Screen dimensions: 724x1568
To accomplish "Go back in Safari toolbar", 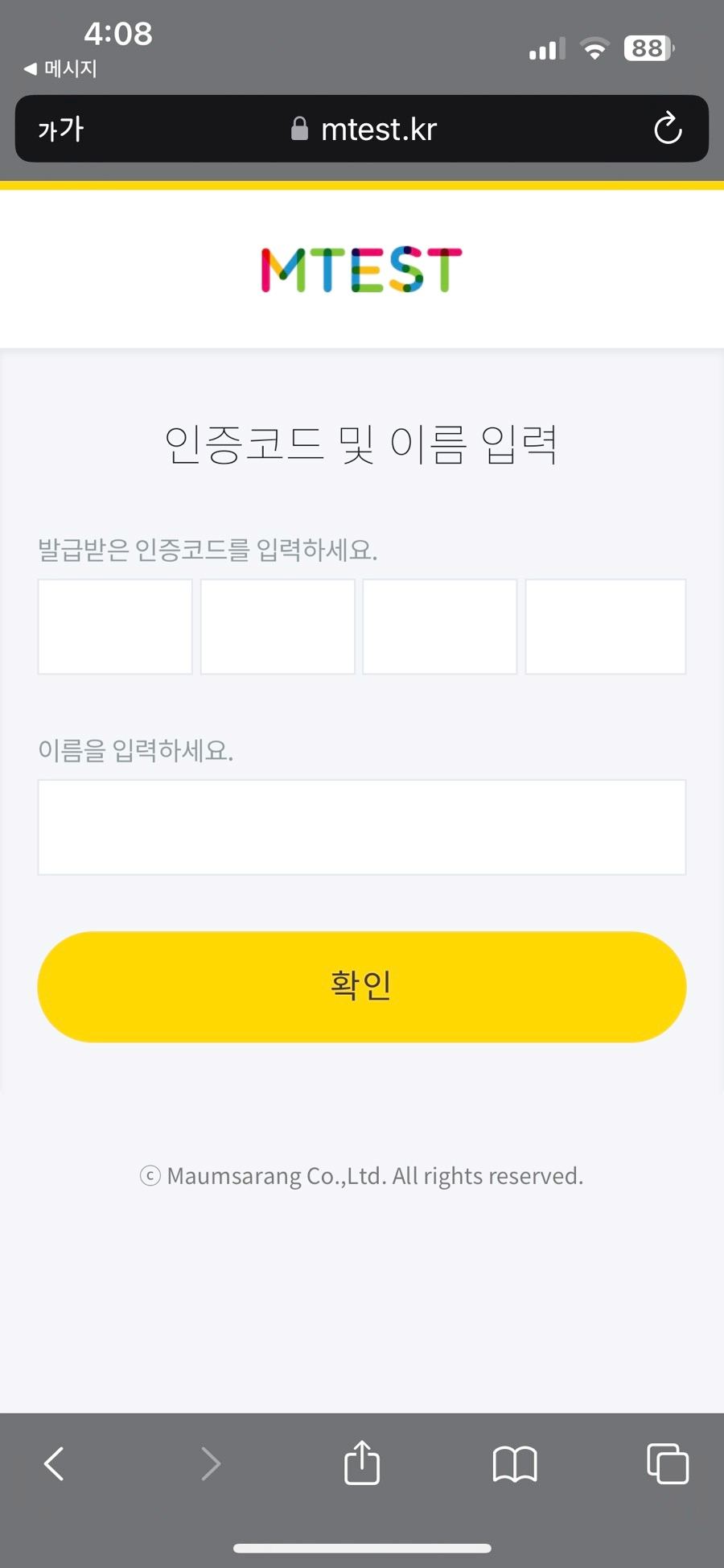I will 54,1463.
